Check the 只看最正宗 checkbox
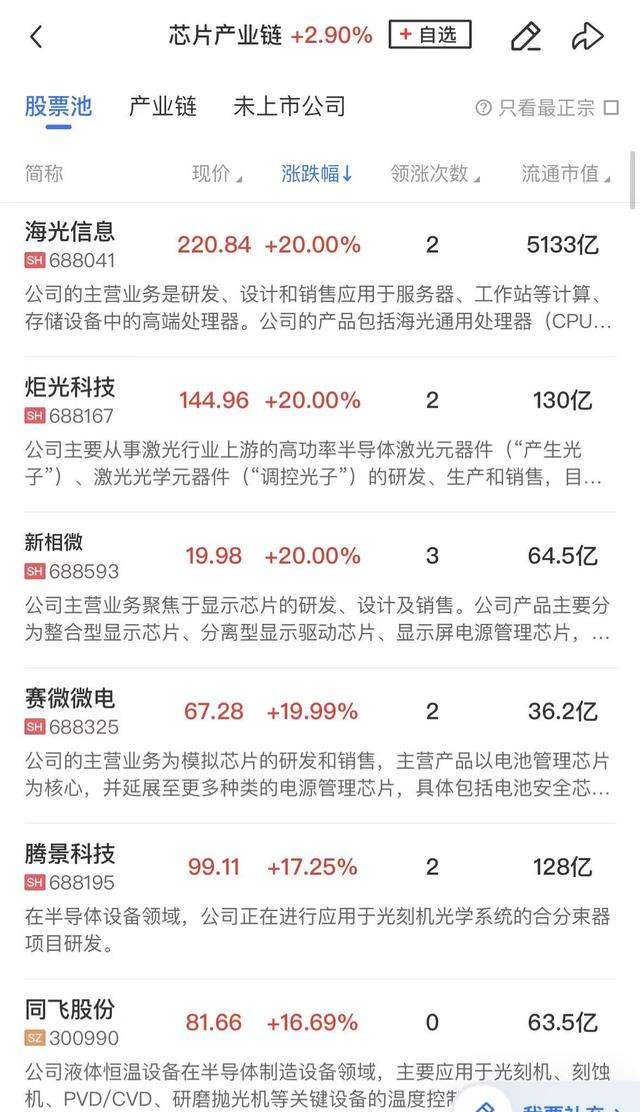 click(x=611, y=108)
